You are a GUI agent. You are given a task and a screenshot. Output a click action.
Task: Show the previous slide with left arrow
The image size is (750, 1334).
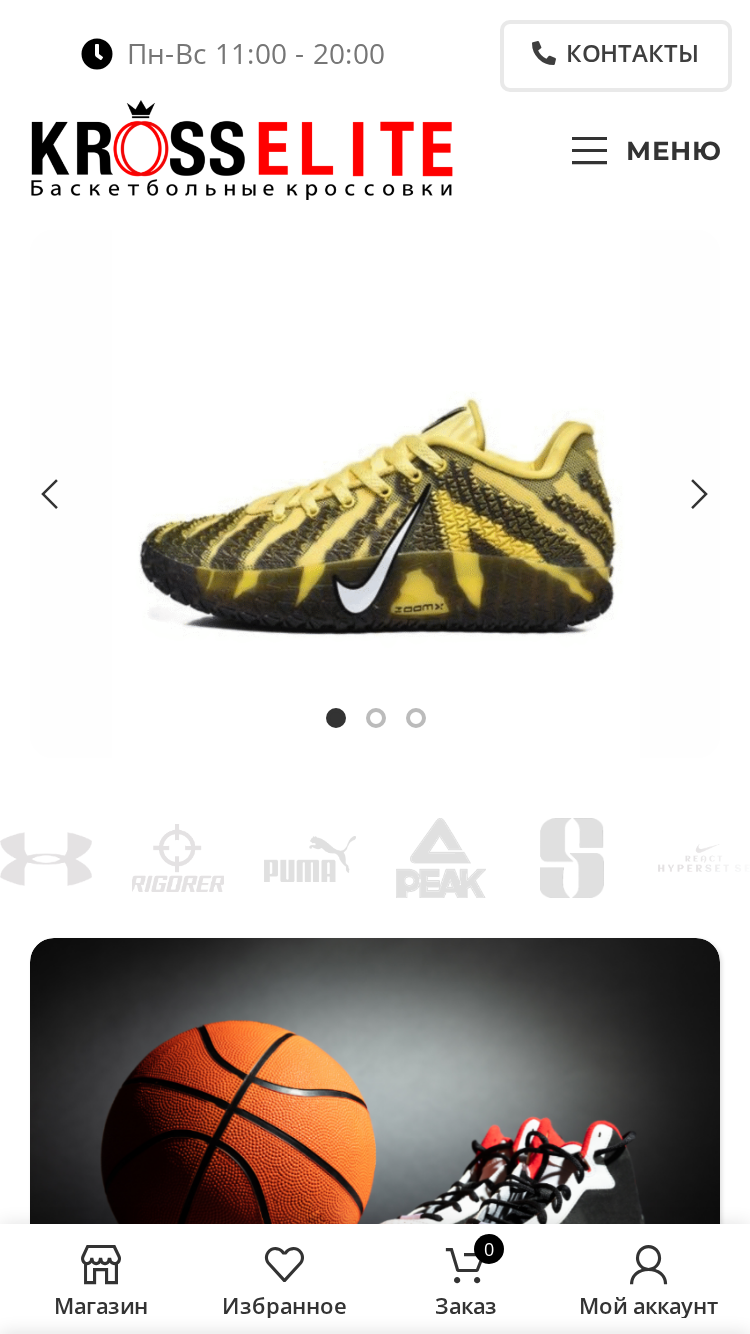[x=50, y=494]
